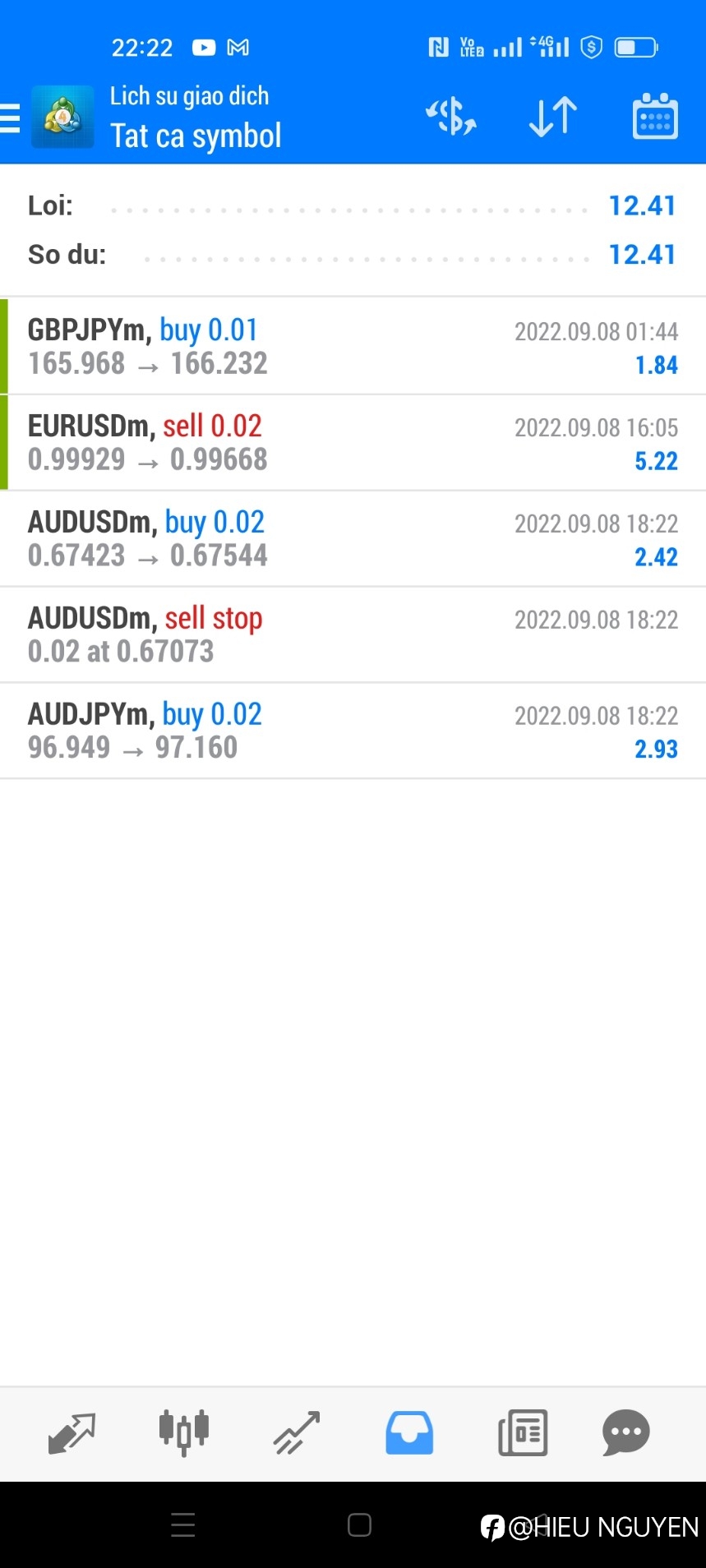
Task: Open the symbol filter dollar icon
Action: click(450, 117)
